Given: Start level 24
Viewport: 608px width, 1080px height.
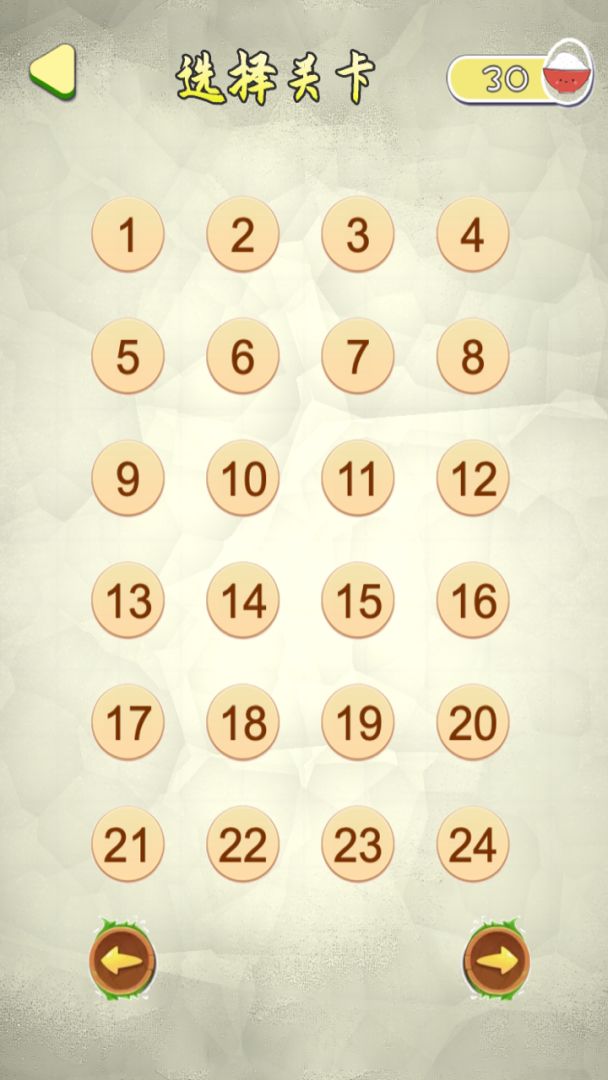Looking at the screenshot, I should pyautogui.click(x=473, y=845).
